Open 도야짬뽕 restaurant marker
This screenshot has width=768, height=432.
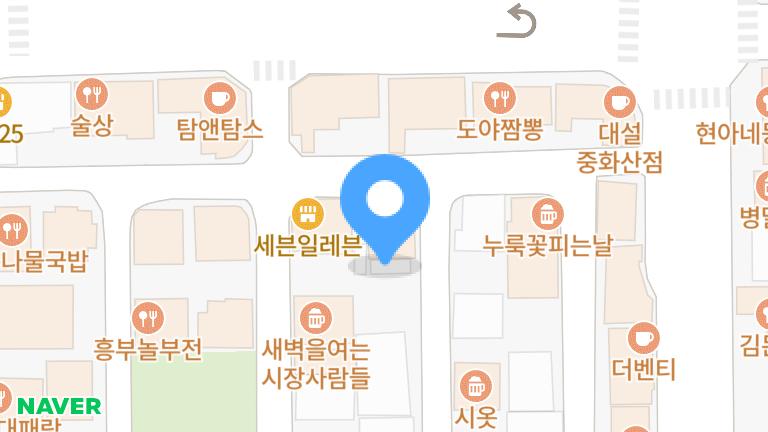pos(499,97)
